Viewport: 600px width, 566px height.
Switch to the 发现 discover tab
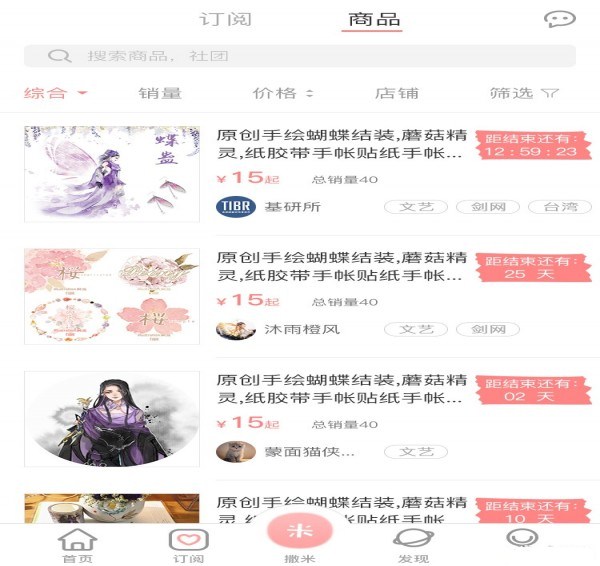[412, 544]
